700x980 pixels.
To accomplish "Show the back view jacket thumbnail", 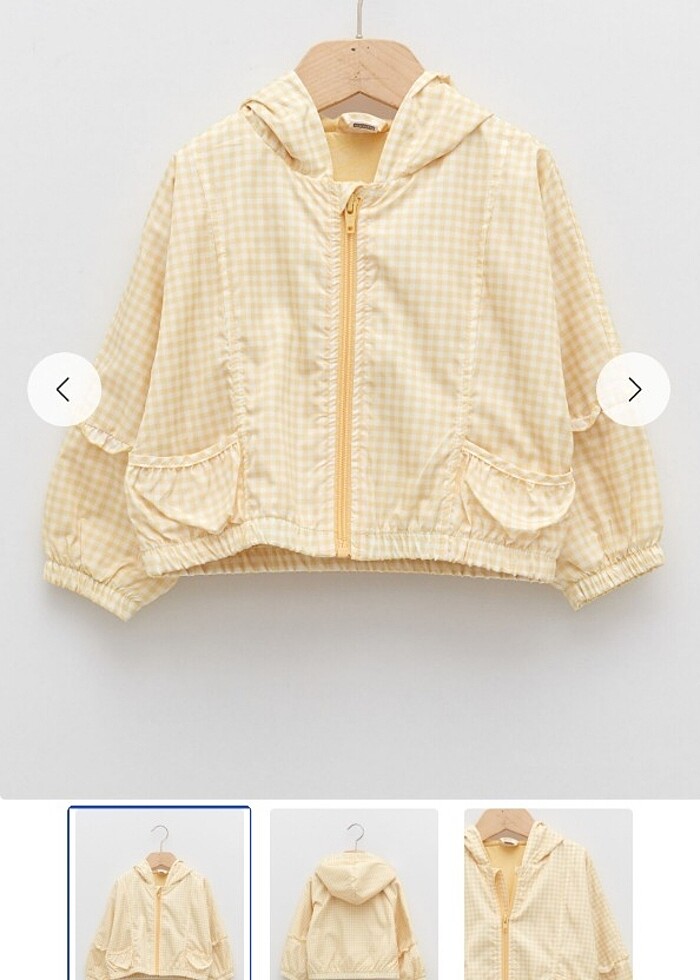I will point(354,894).
